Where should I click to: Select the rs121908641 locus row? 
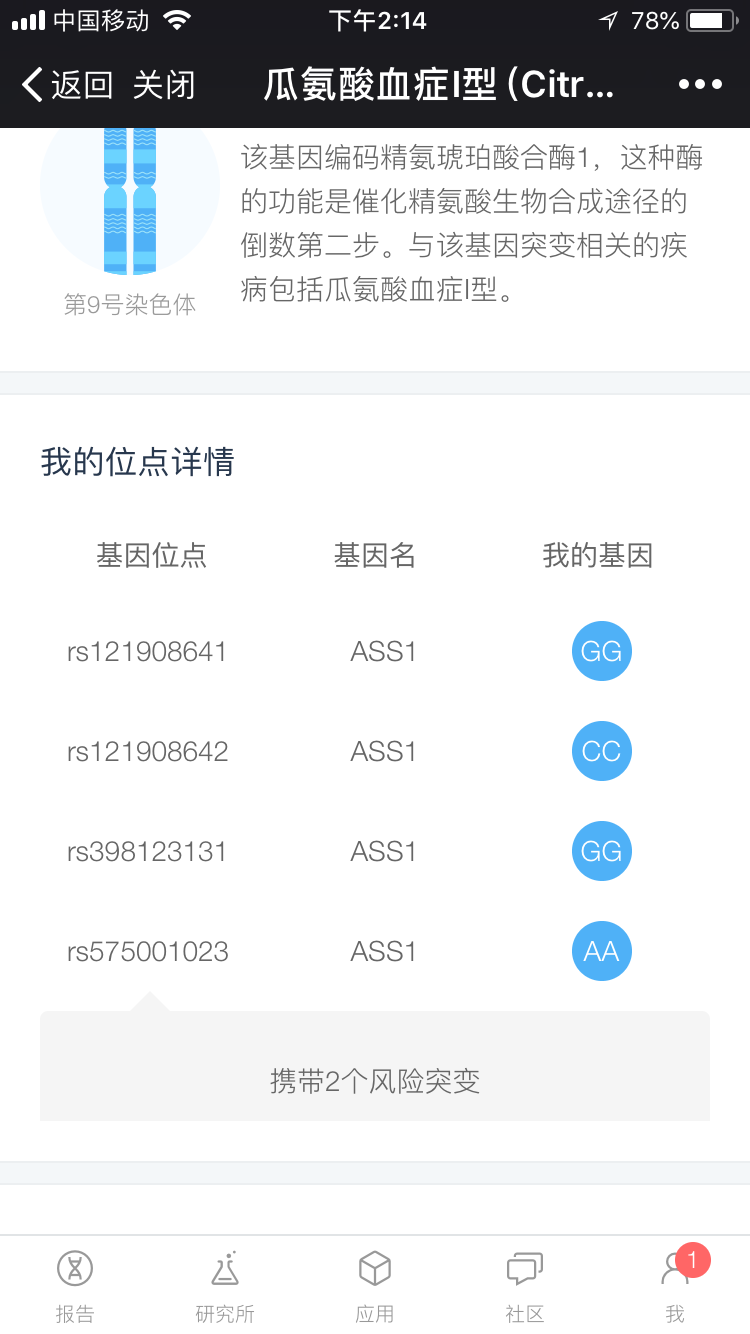point(375,652)
